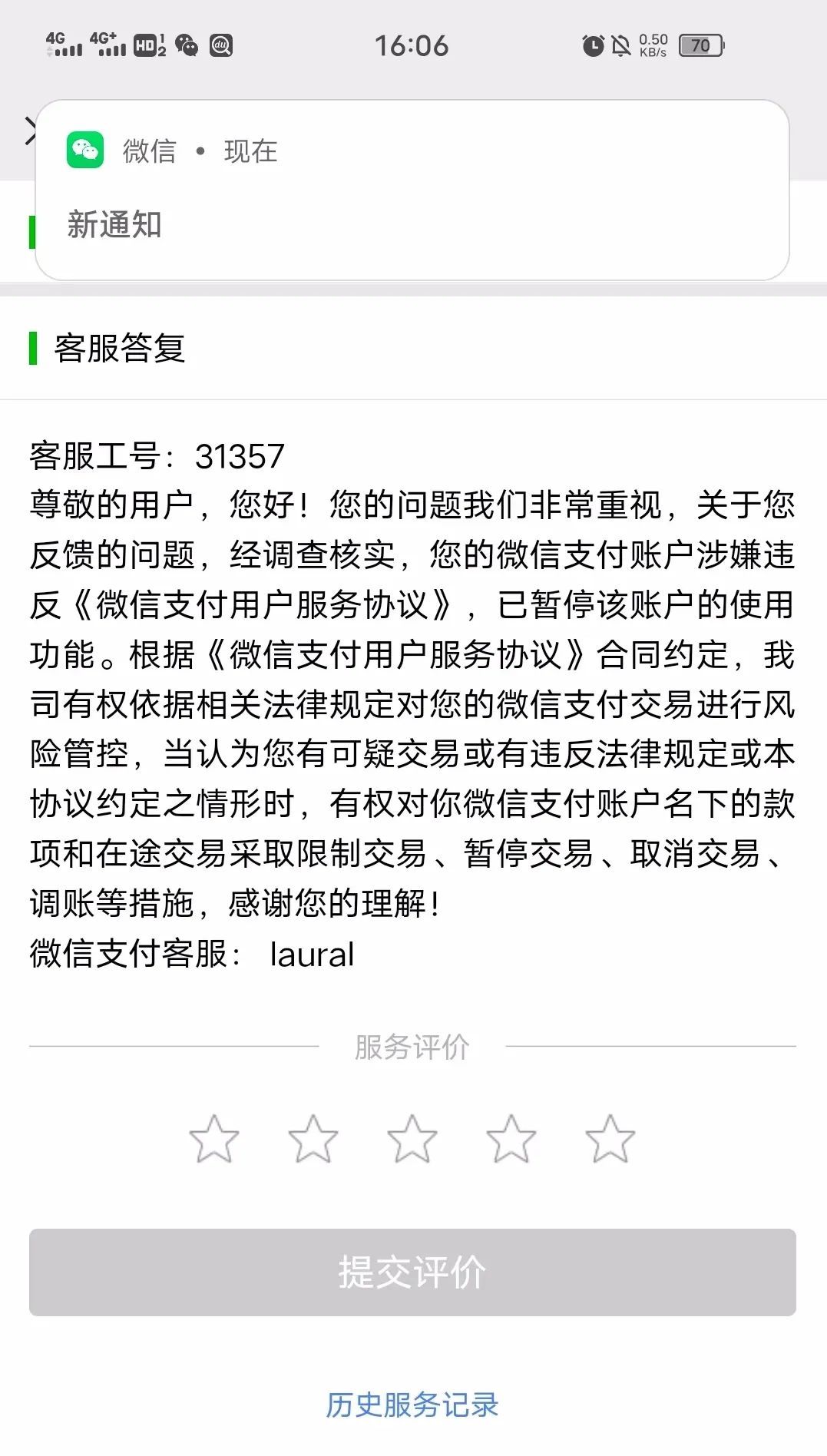Tap the WeChat icon in notification banner
This screenshot has width=827, height=1456.
click(x=84, y=151)
